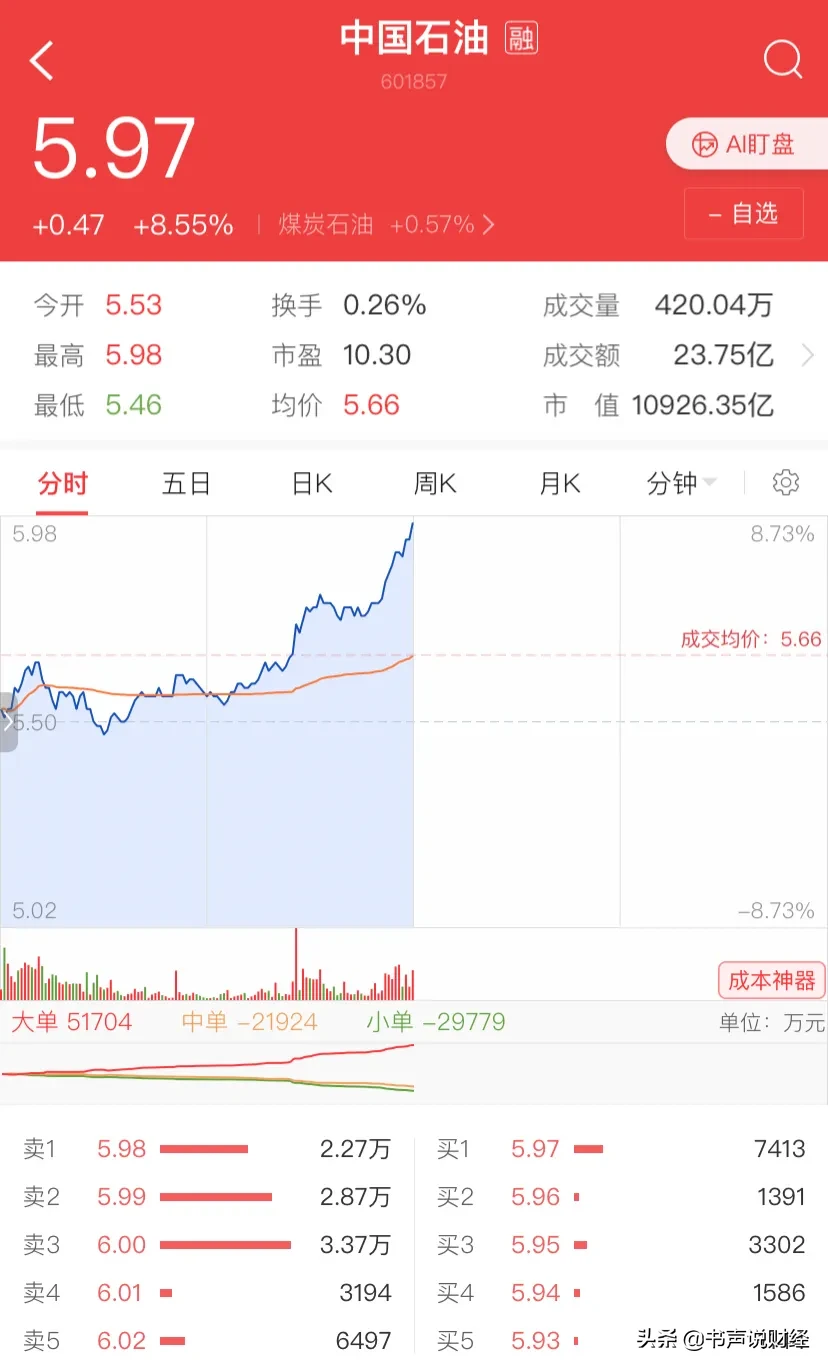Open the stock search icon
Viewport: 828px width, 1368px height.
pyautogui.click(x=782, y=60)
